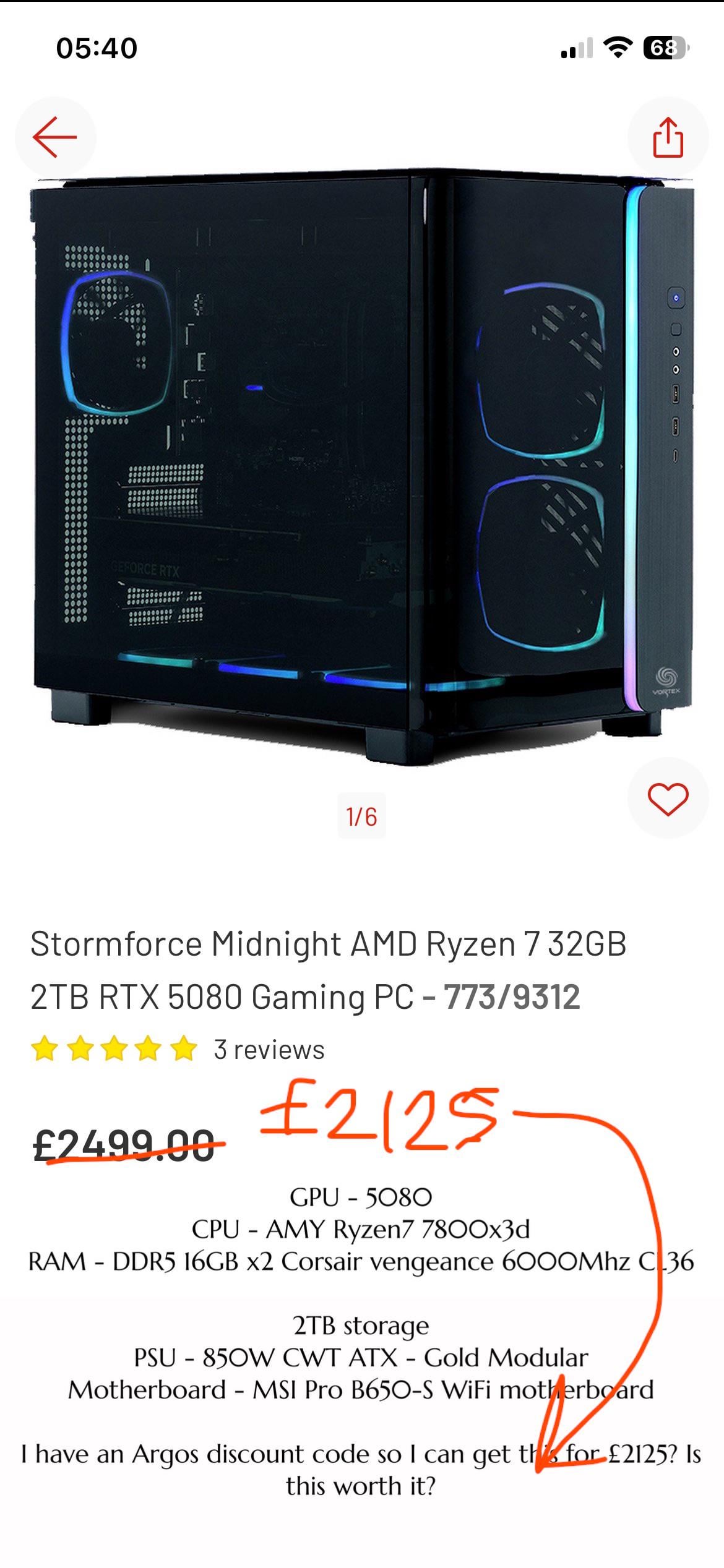
Task: Go back using the red arrow
Action: 55,137
